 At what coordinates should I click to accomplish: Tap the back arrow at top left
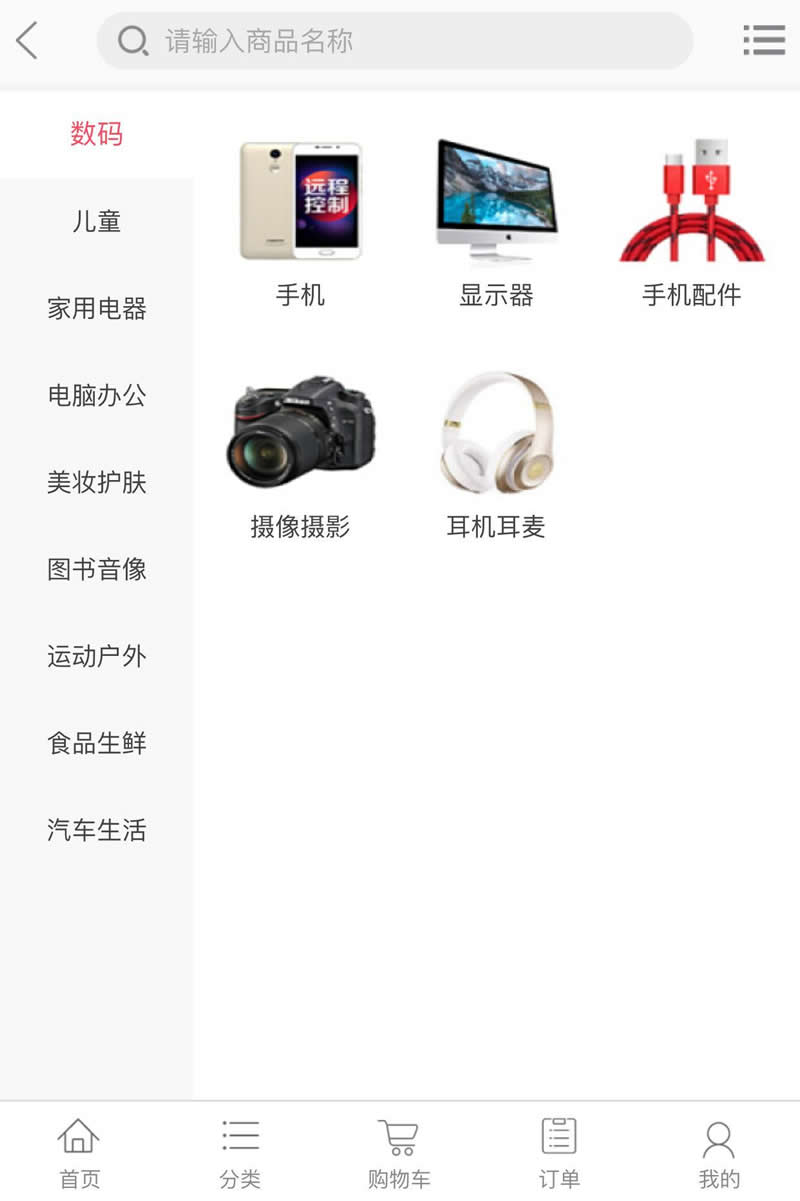pyautogui.click(x=27, y=41)
